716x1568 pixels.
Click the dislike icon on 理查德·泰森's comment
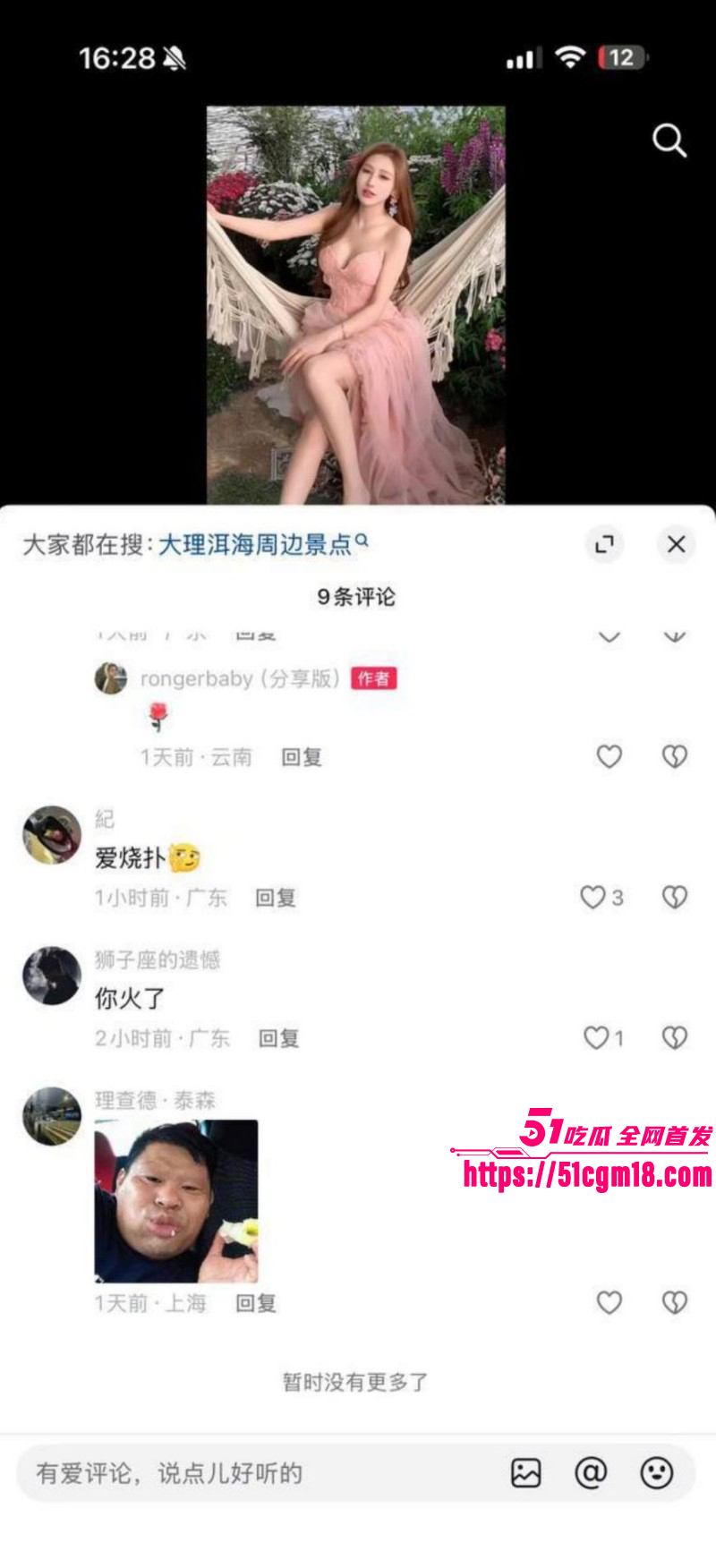pos(674,1303)
